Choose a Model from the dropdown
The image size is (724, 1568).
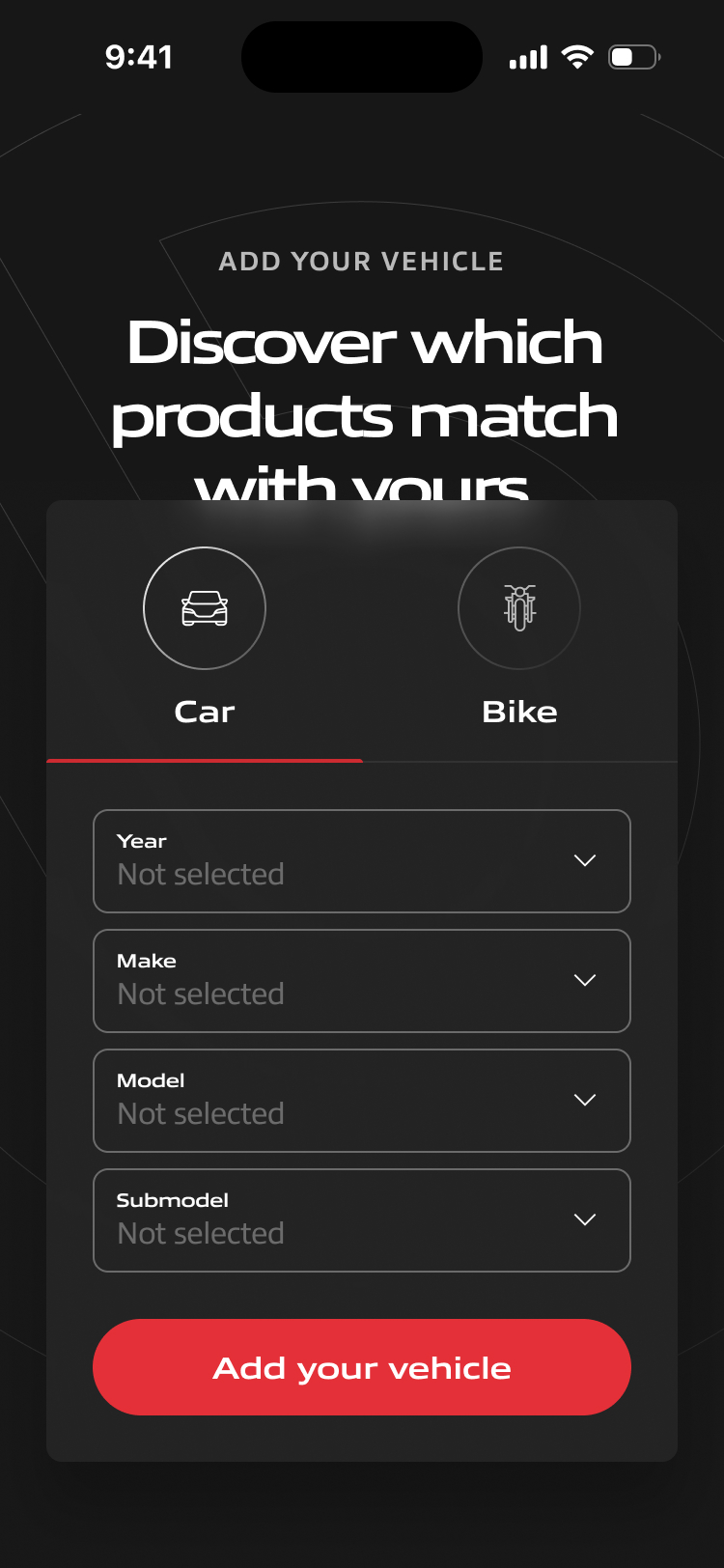point(362,1101)
